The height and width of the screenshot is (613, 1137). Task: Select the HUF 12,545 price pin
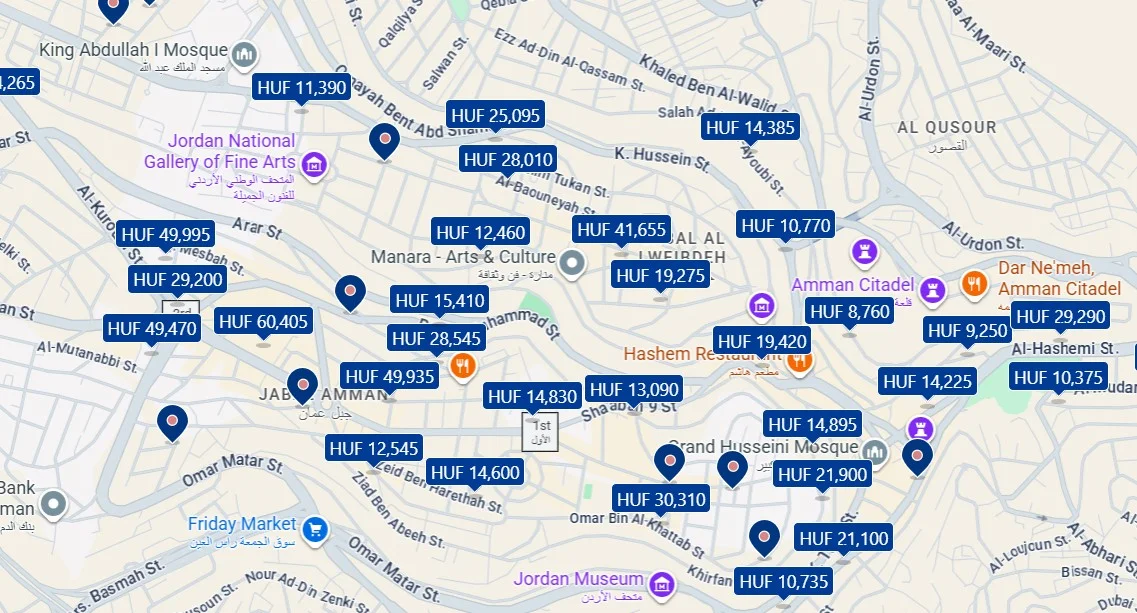[374, 448]
